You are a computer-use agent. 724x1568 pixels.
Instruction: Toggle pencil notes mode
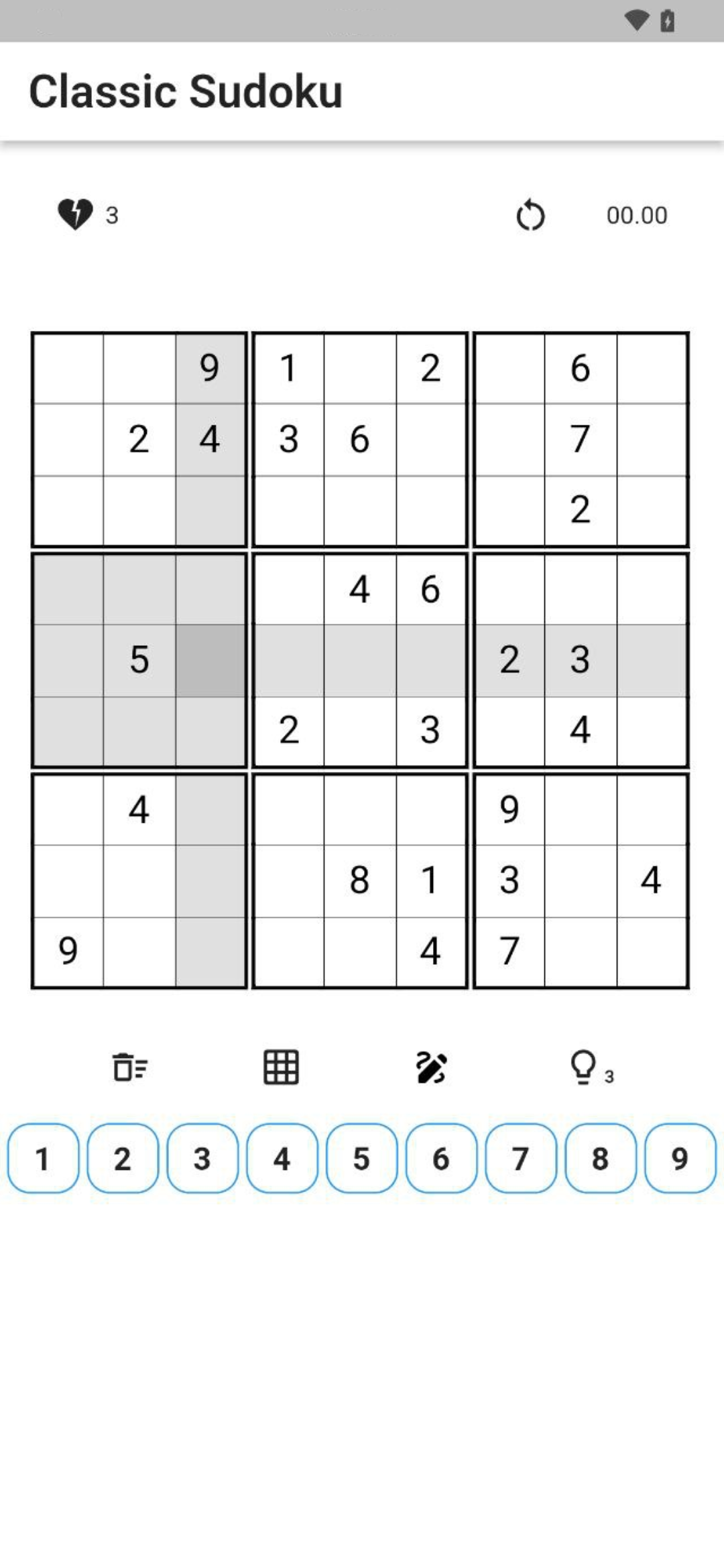(431, 1067)
